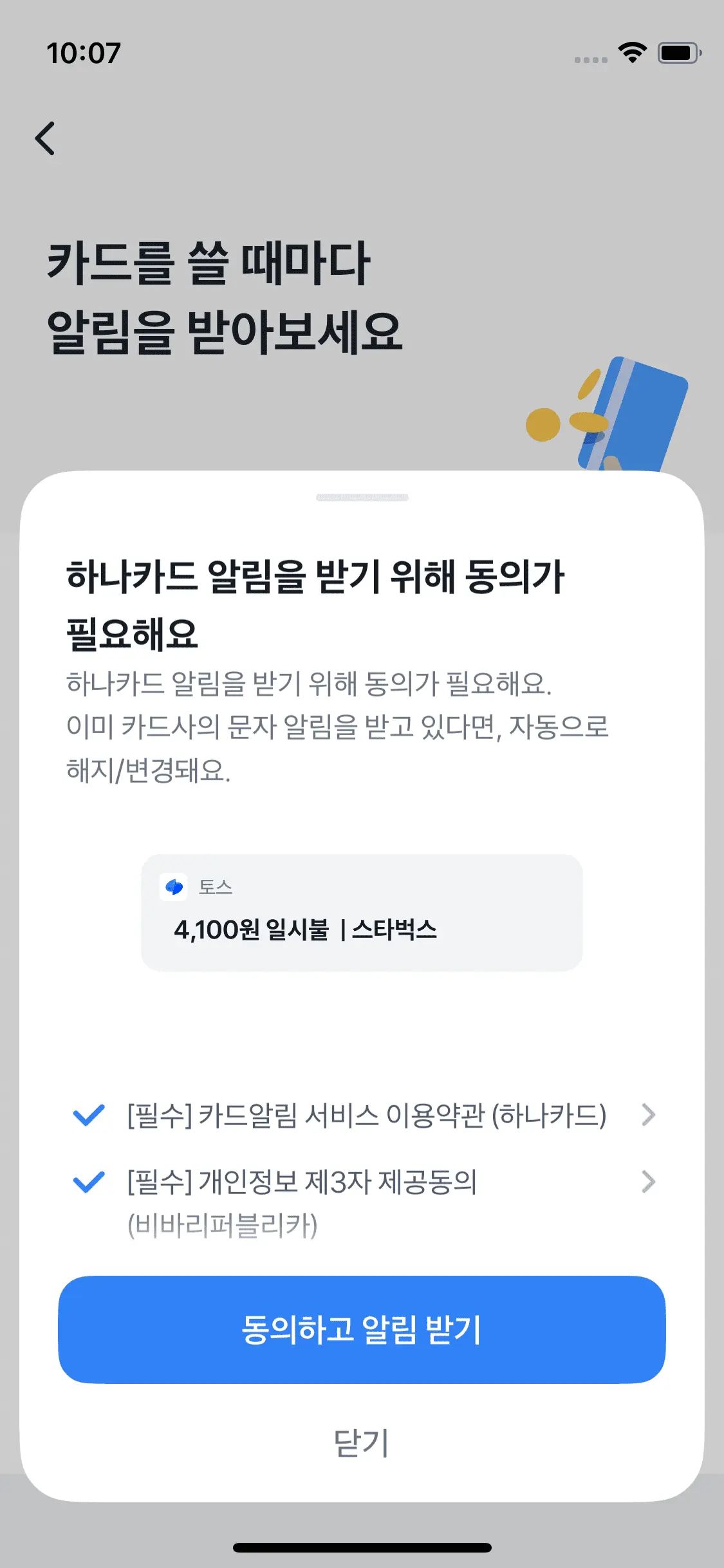Toggle checkmark for 개인정보 제3자 제공동의
724x1568 pixels.
pos(89,1182)
